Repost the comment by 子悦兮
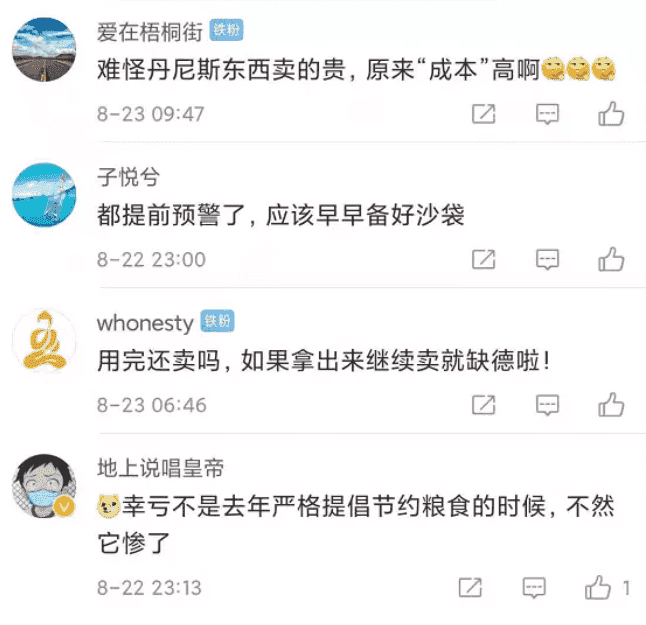The height and width of the screenshot is (625, 646). (483, 260)
